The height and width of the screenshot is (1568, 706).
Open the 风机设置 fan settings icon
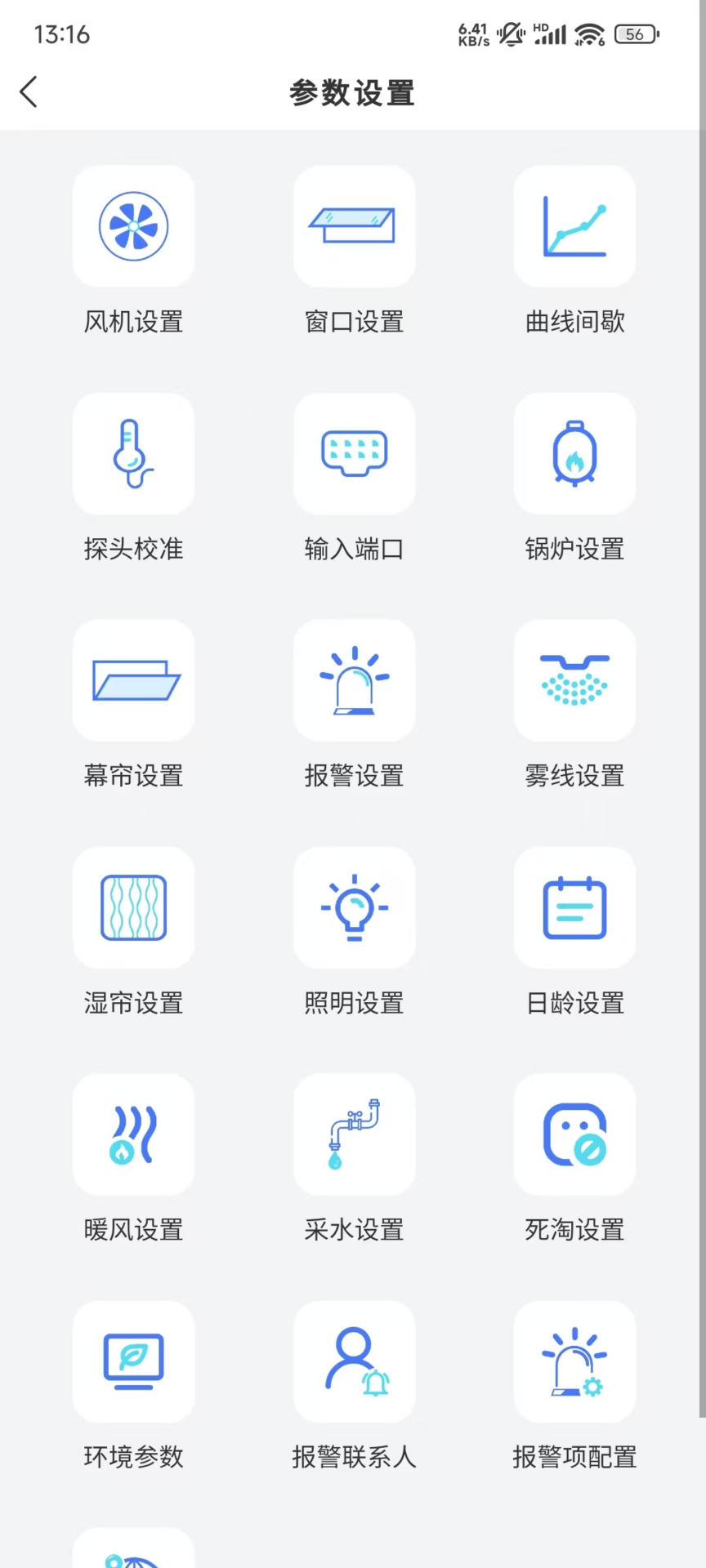coord(133,226)
